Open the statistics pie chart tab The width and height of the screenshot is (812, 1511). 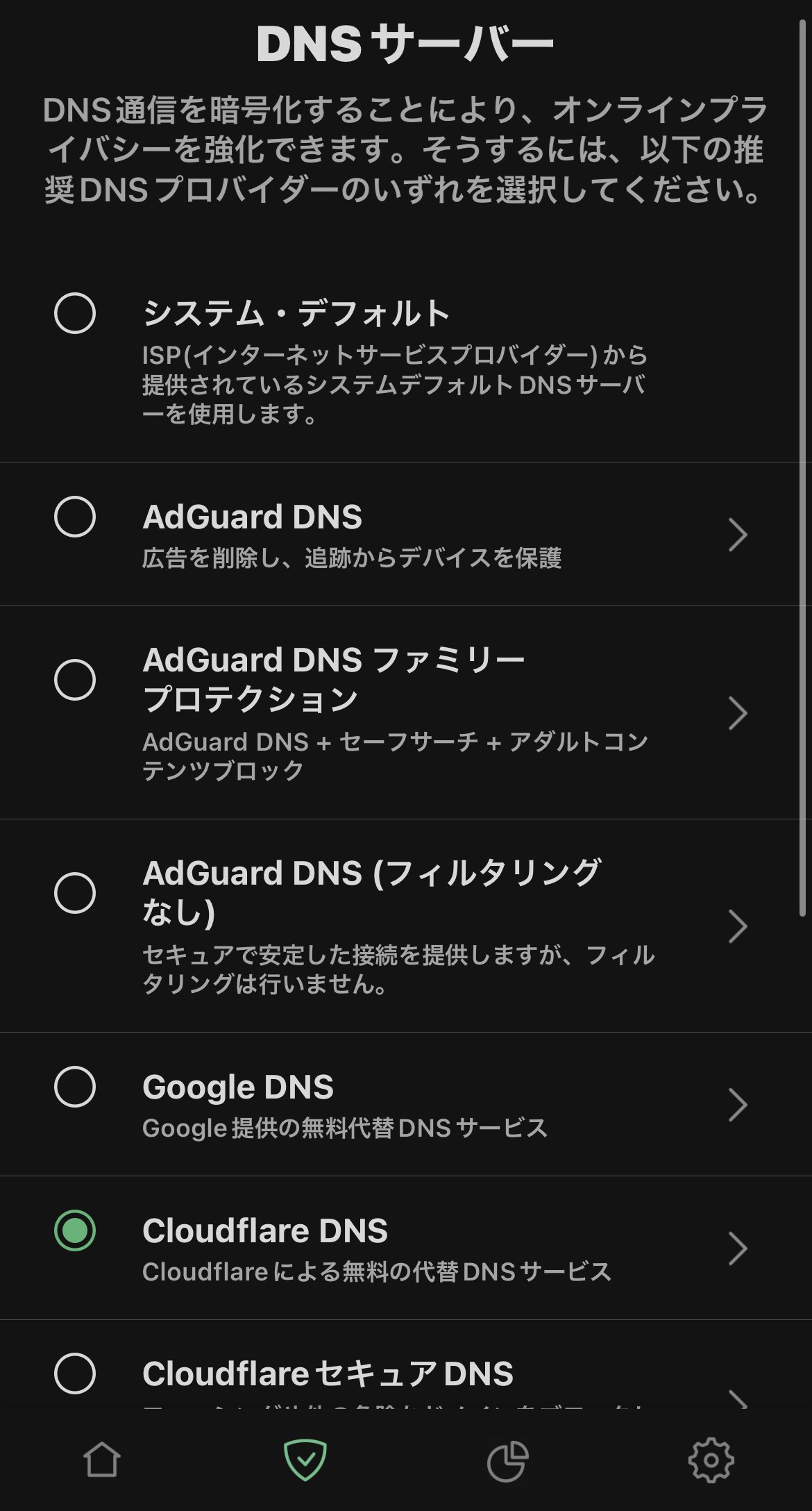(507, 1461)
